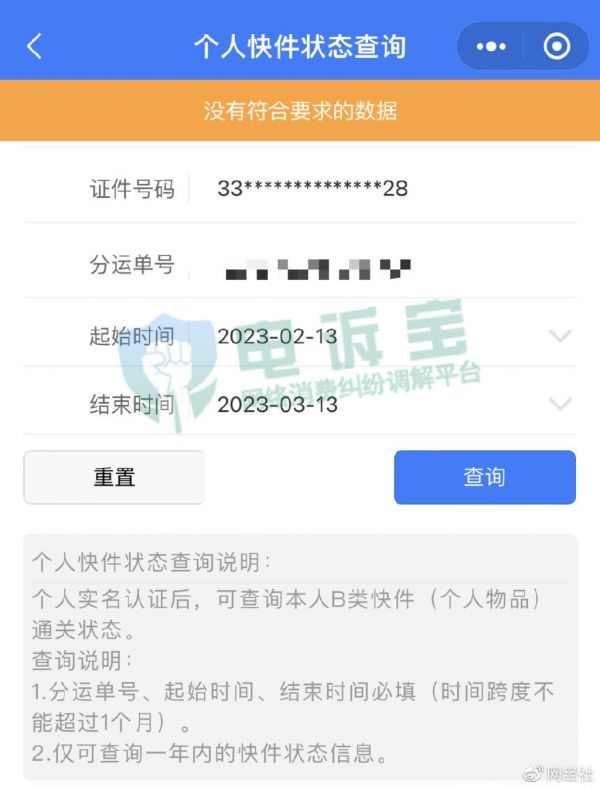Viewport: 600px width, 788px height.
Task: Tap the 重置 button to clear the form
Action: point(114,477)
